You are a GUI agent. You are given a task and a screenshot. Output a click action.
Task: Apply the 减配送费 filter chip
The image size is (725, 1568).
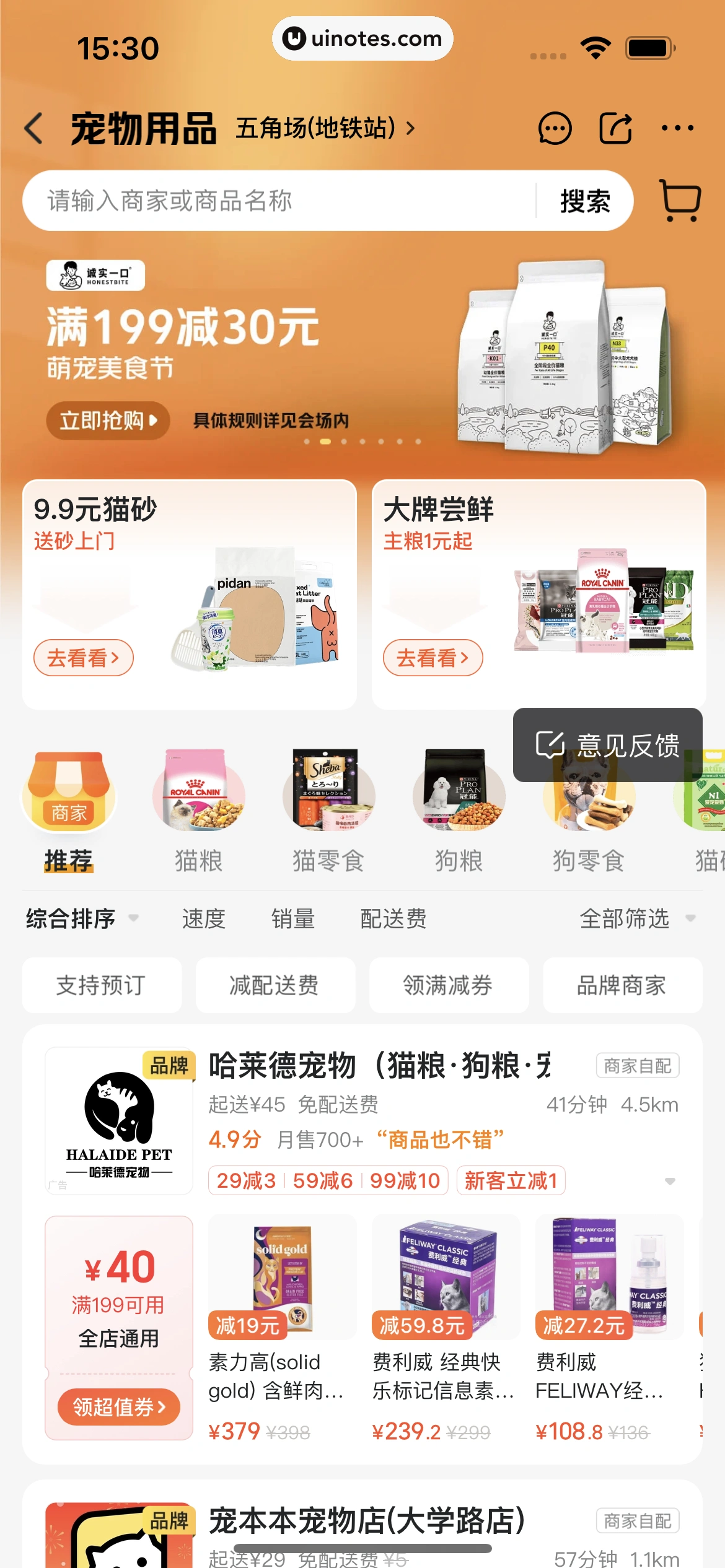pyautogui.click(x=275, y=985)
